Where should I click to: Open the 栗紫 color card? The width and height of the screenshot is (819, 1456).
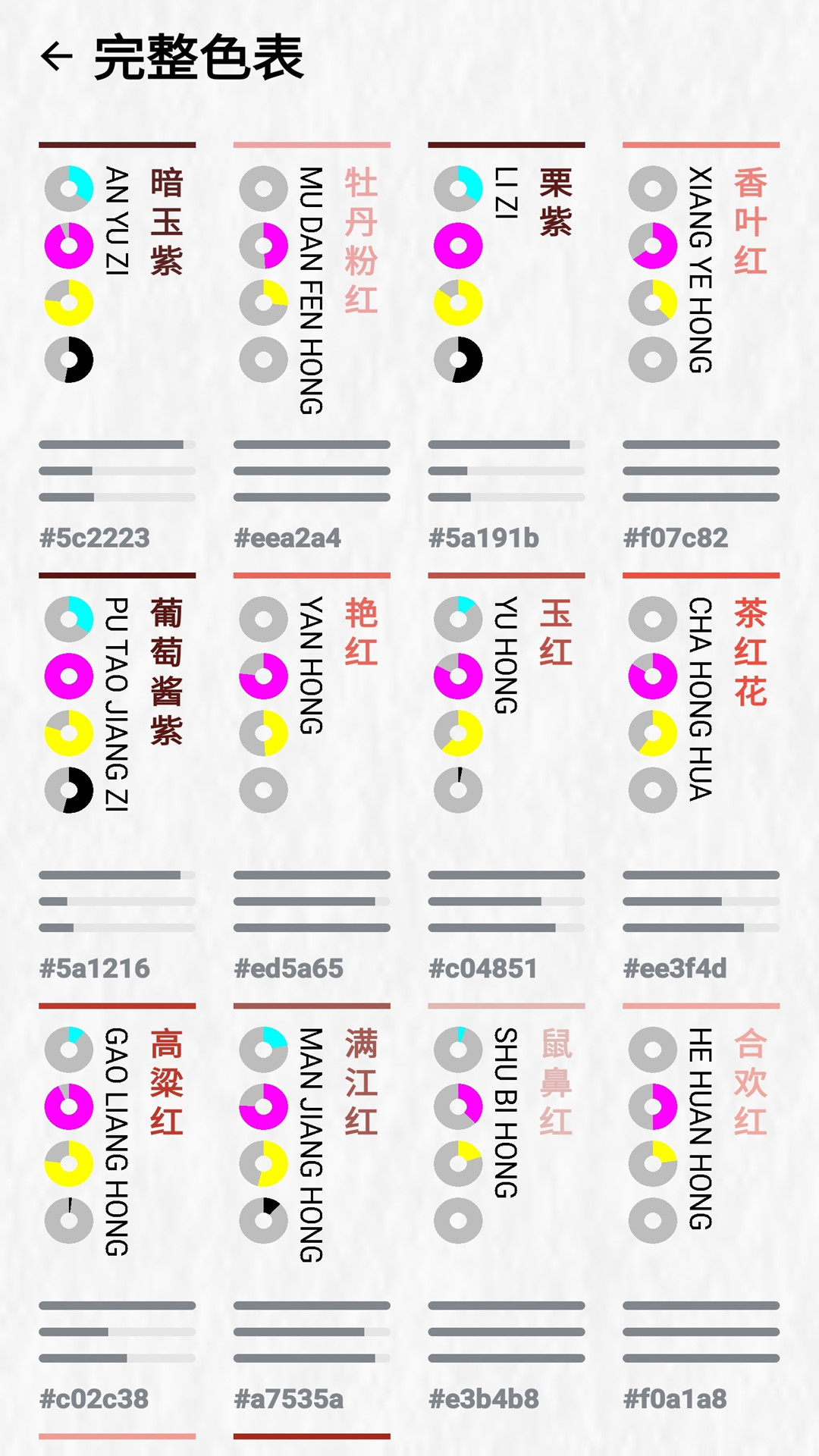pos(507,341)
